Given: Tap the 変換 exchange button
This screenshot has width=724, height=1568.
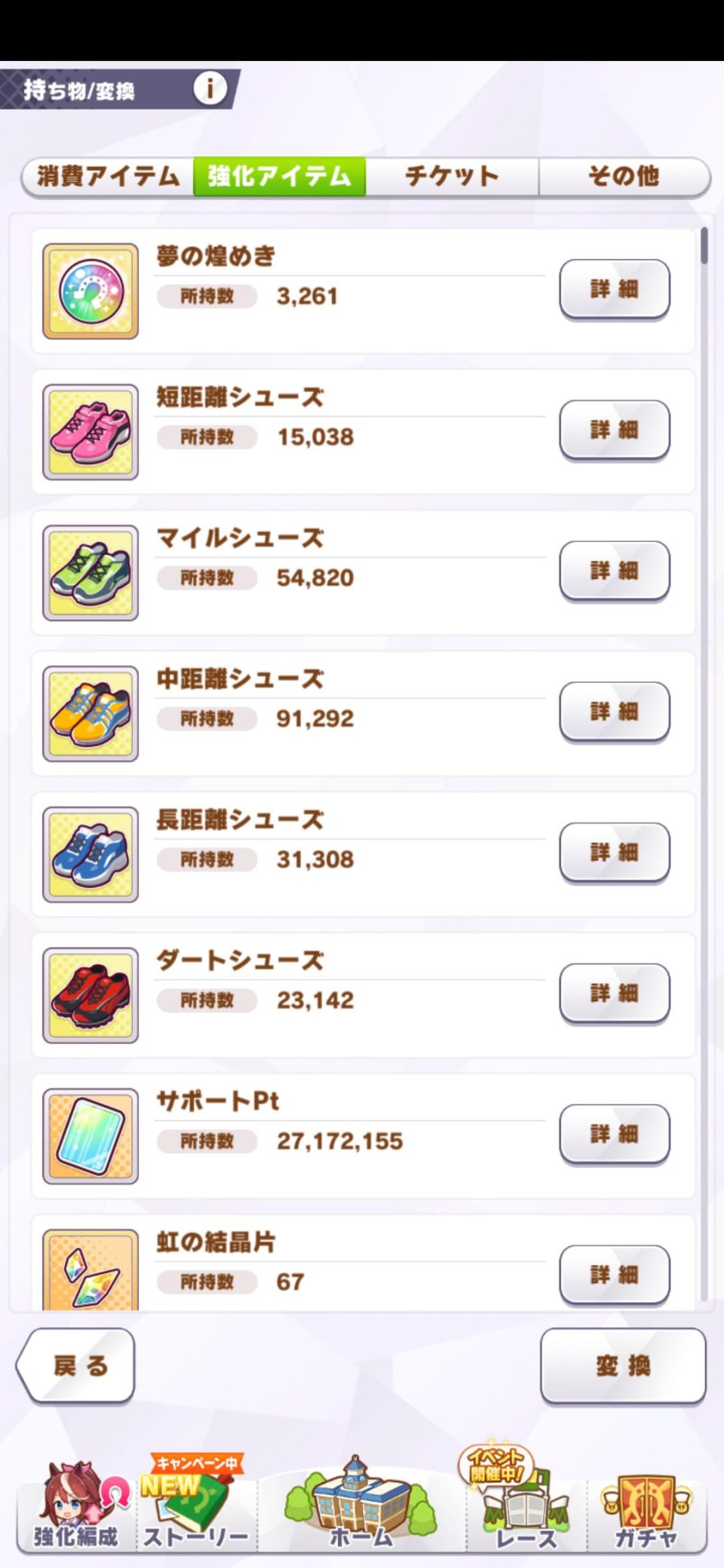Looking at the screenshot, I should (623, 1365).
